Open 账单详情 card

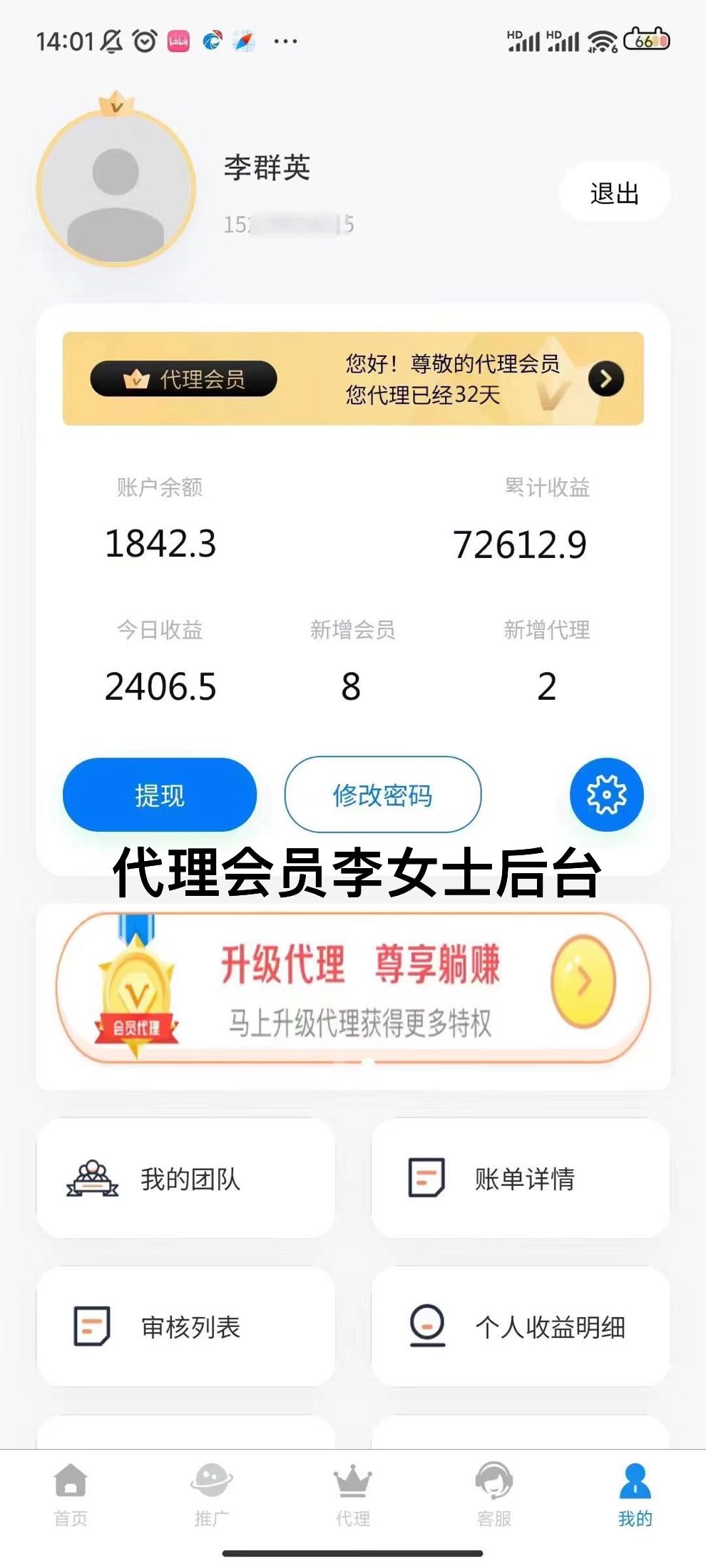(x=520, y=1179)
